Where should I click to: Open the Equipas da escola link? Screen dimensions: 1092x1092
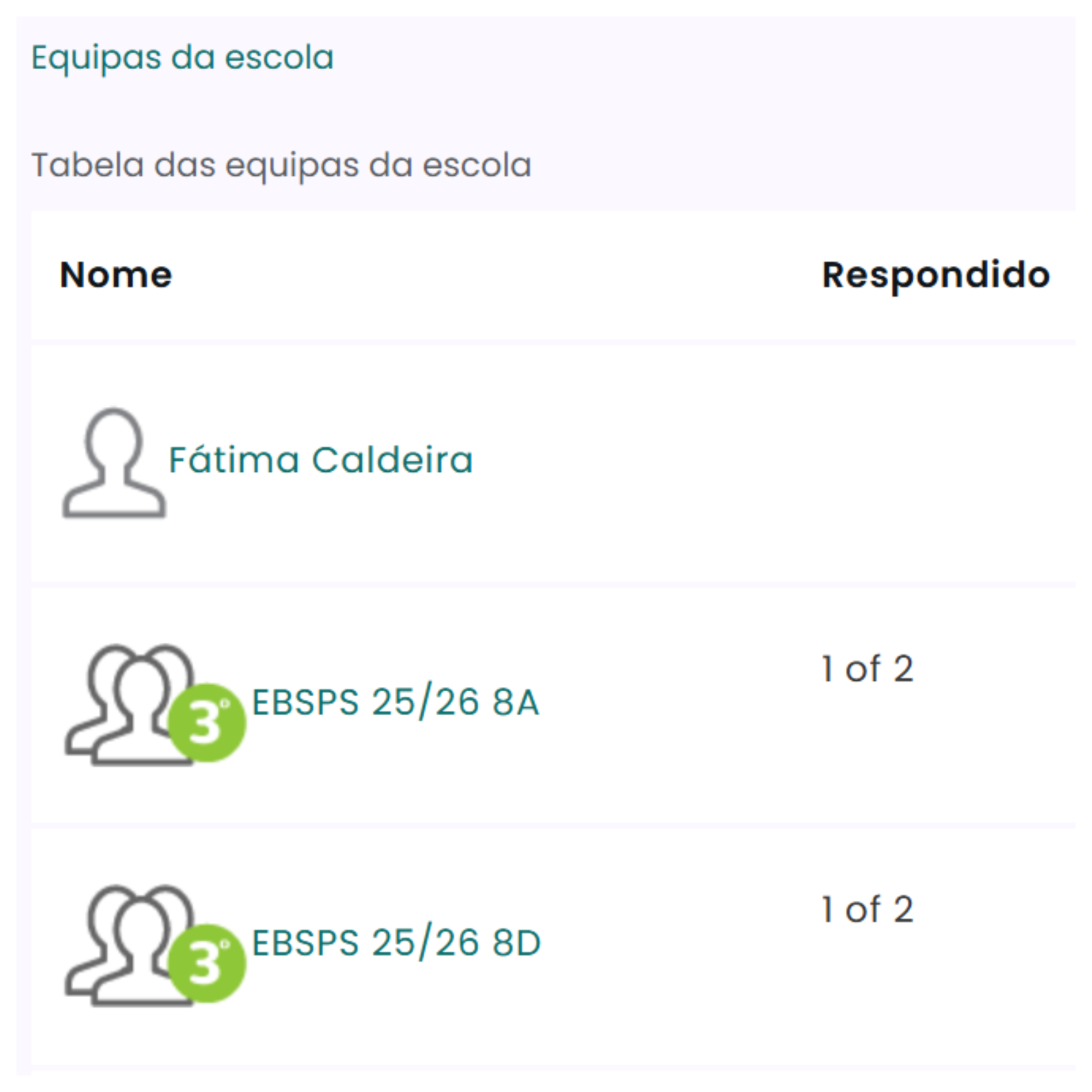coord(182,58)
